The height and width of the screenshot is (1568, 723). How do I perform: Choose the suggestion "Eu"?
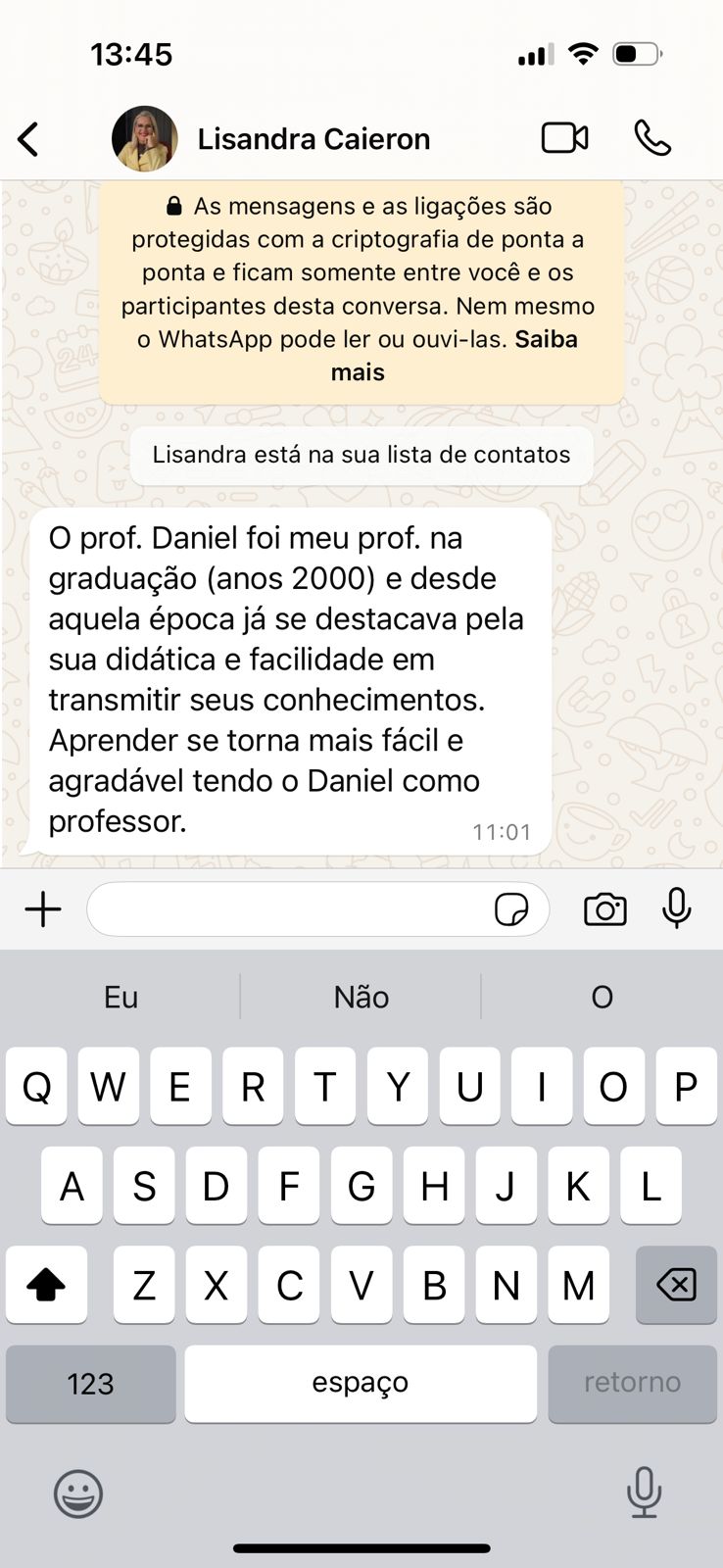click(120, 997)
